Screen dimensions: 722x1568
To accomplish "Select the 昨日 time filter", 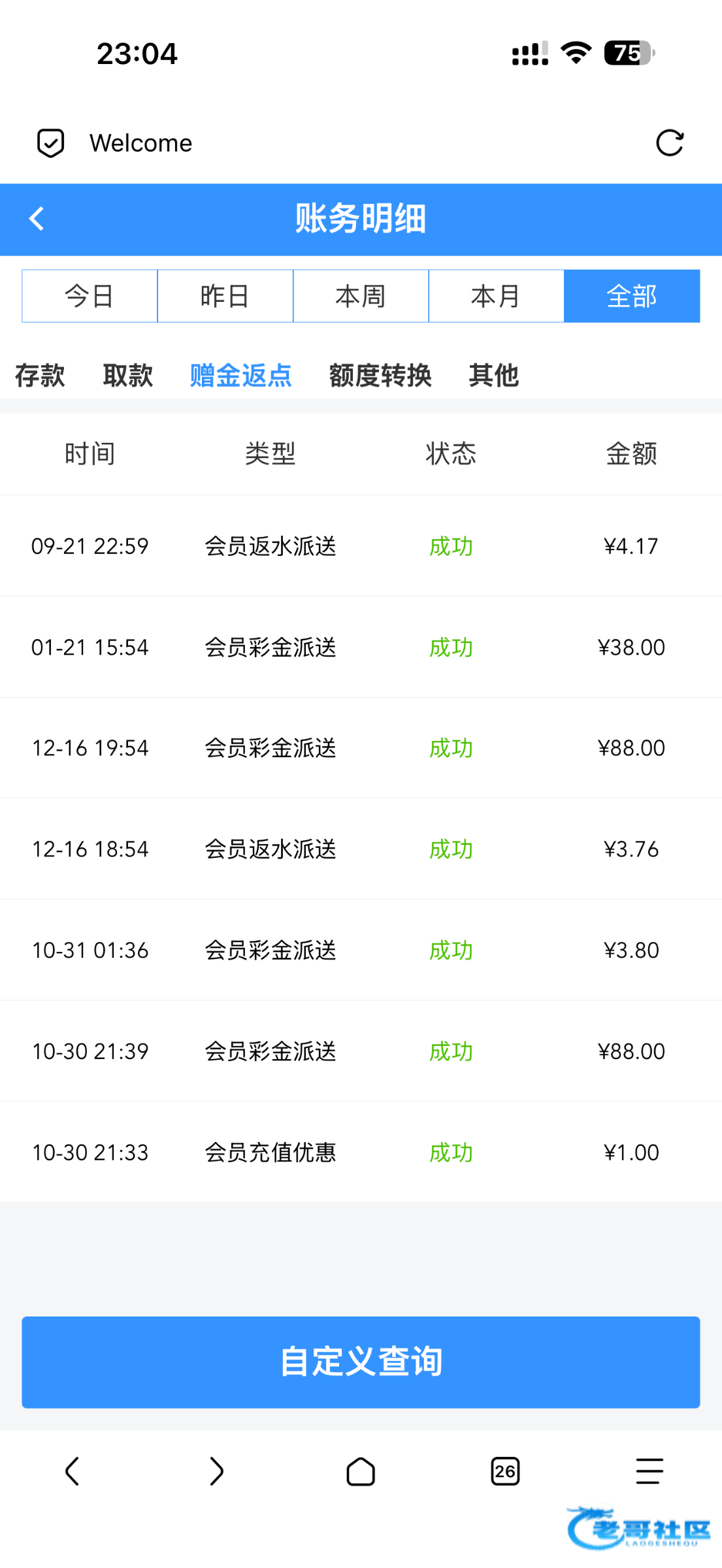I will tap(225, 296).
